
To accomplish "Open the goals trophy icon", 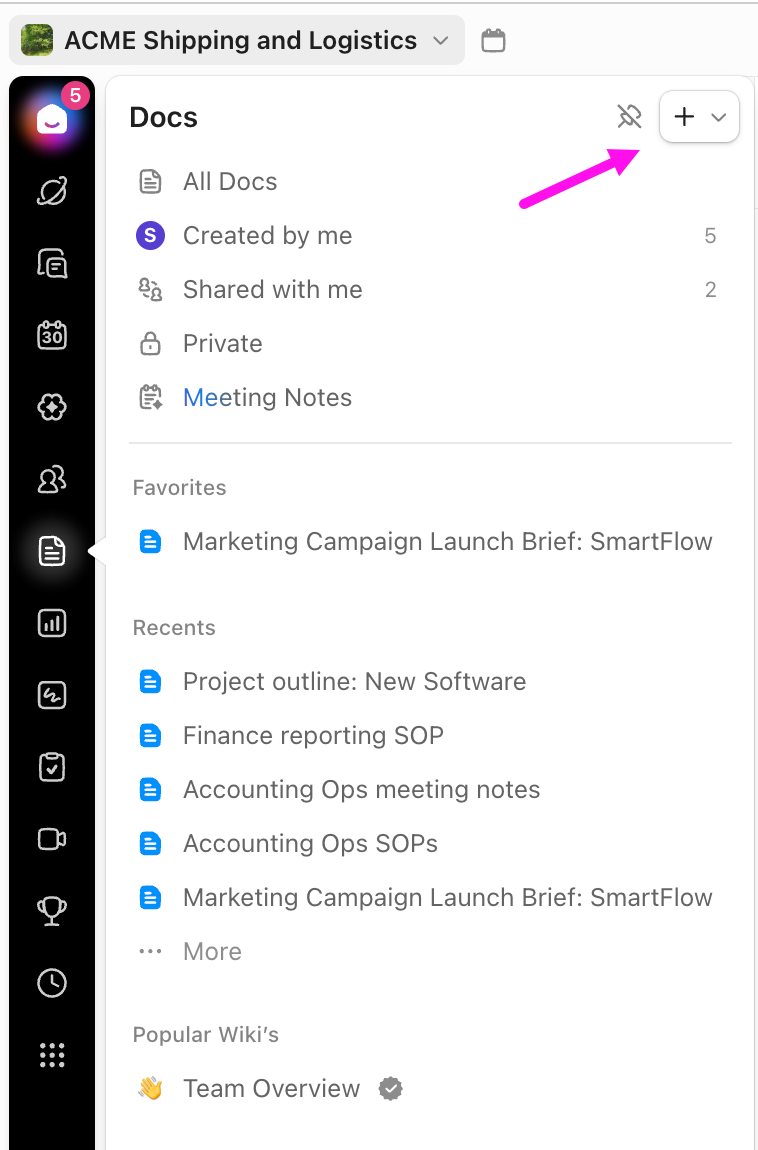I will pyautogui.click(x=52, y=909).
